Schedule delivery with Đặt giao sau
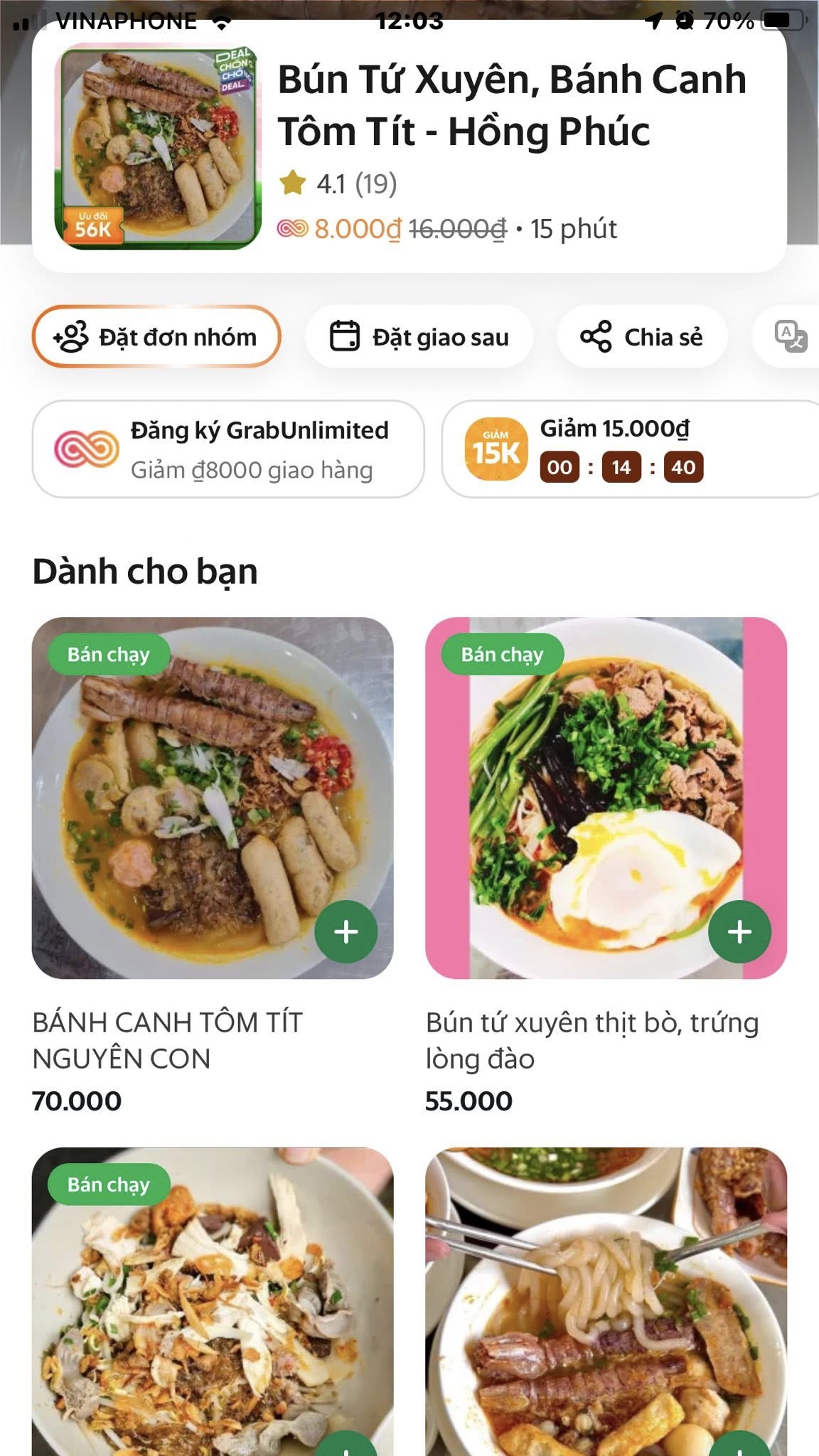The height and width of the screenshot is (1456, 819). click(x=419, y=336)
